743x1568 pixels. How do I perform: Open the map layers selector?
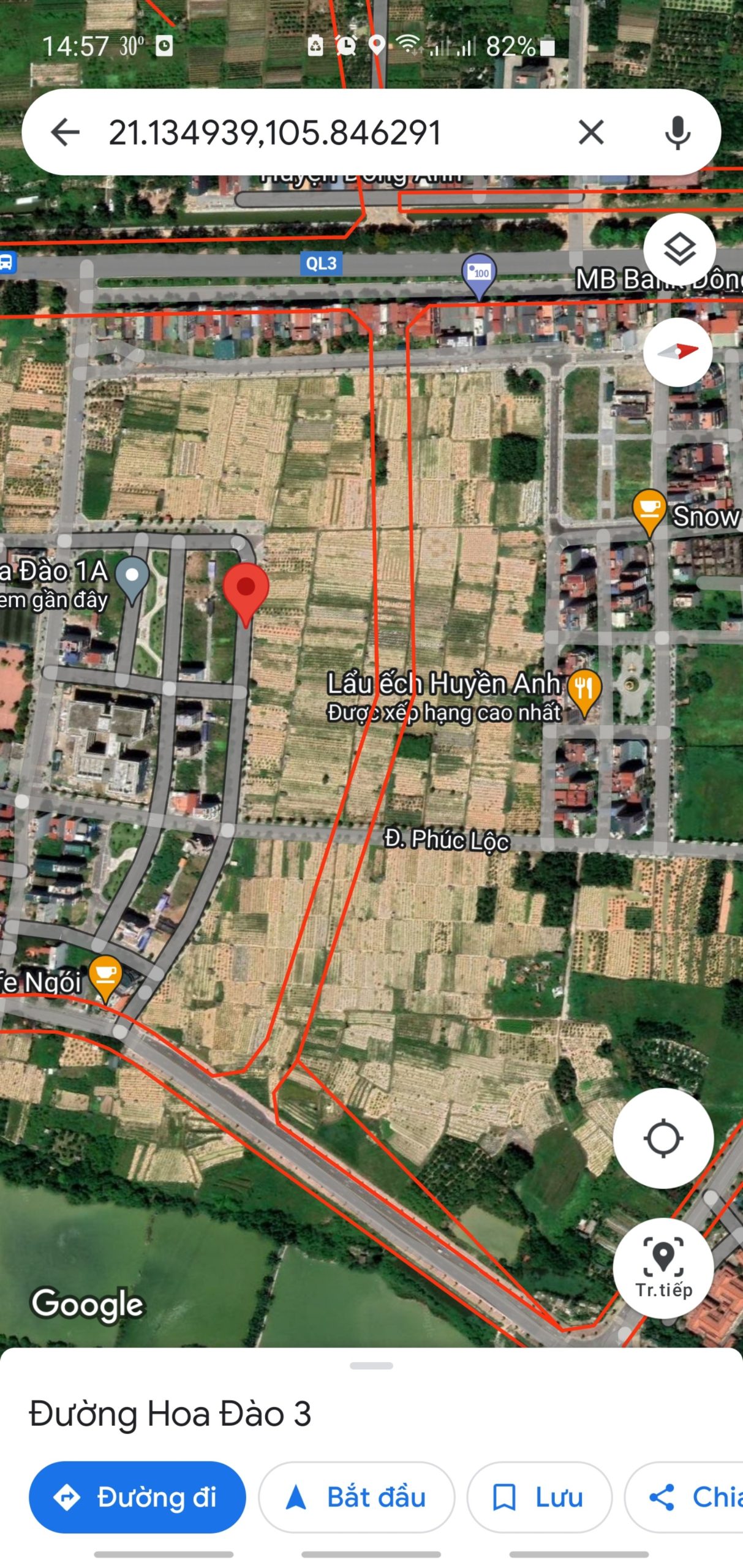tap(679, 249)
